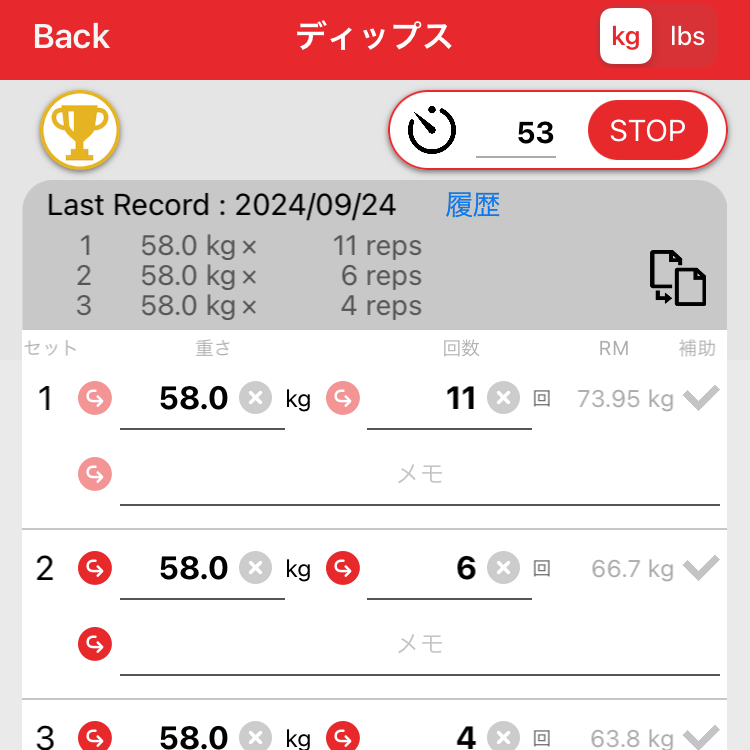
Task: Clear the reps value in set 2
Action: click(x=503, y=569)
